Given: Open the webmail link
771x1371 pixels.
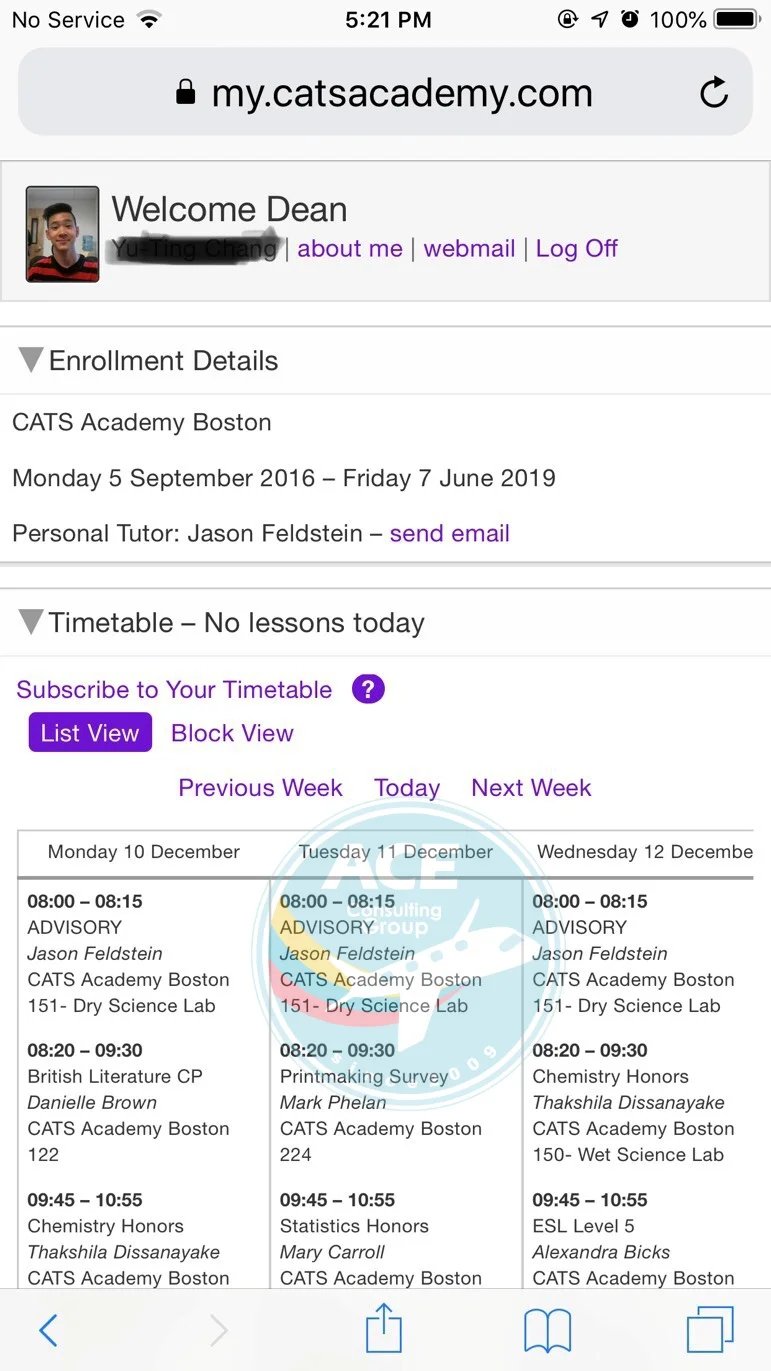Looking at the screenshot, I should tap(469, 248).
